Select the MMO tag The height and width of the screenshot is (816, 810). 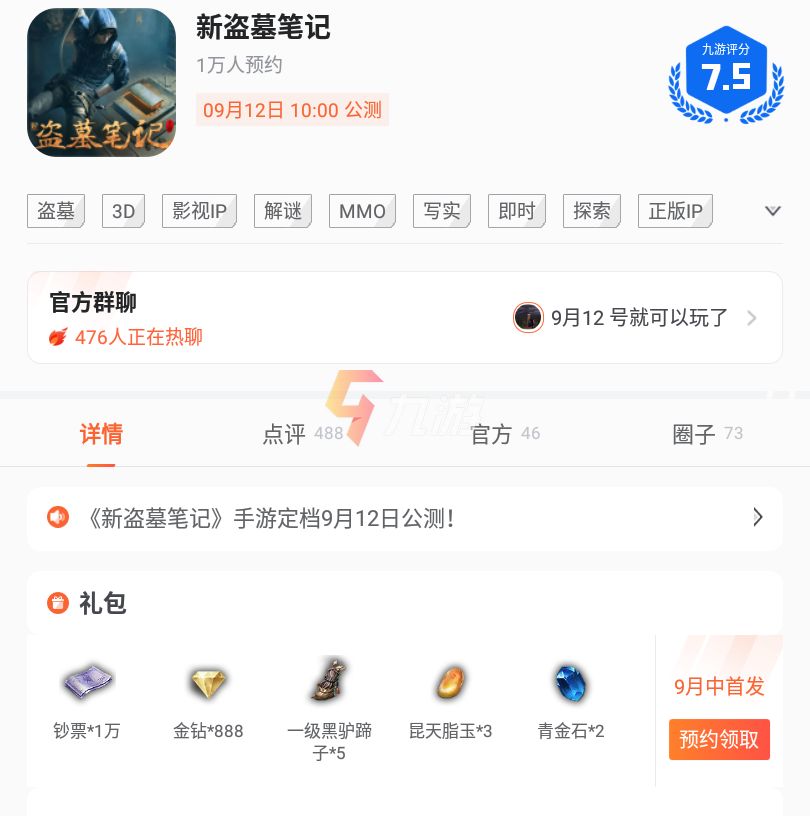[x=362, y=211]
